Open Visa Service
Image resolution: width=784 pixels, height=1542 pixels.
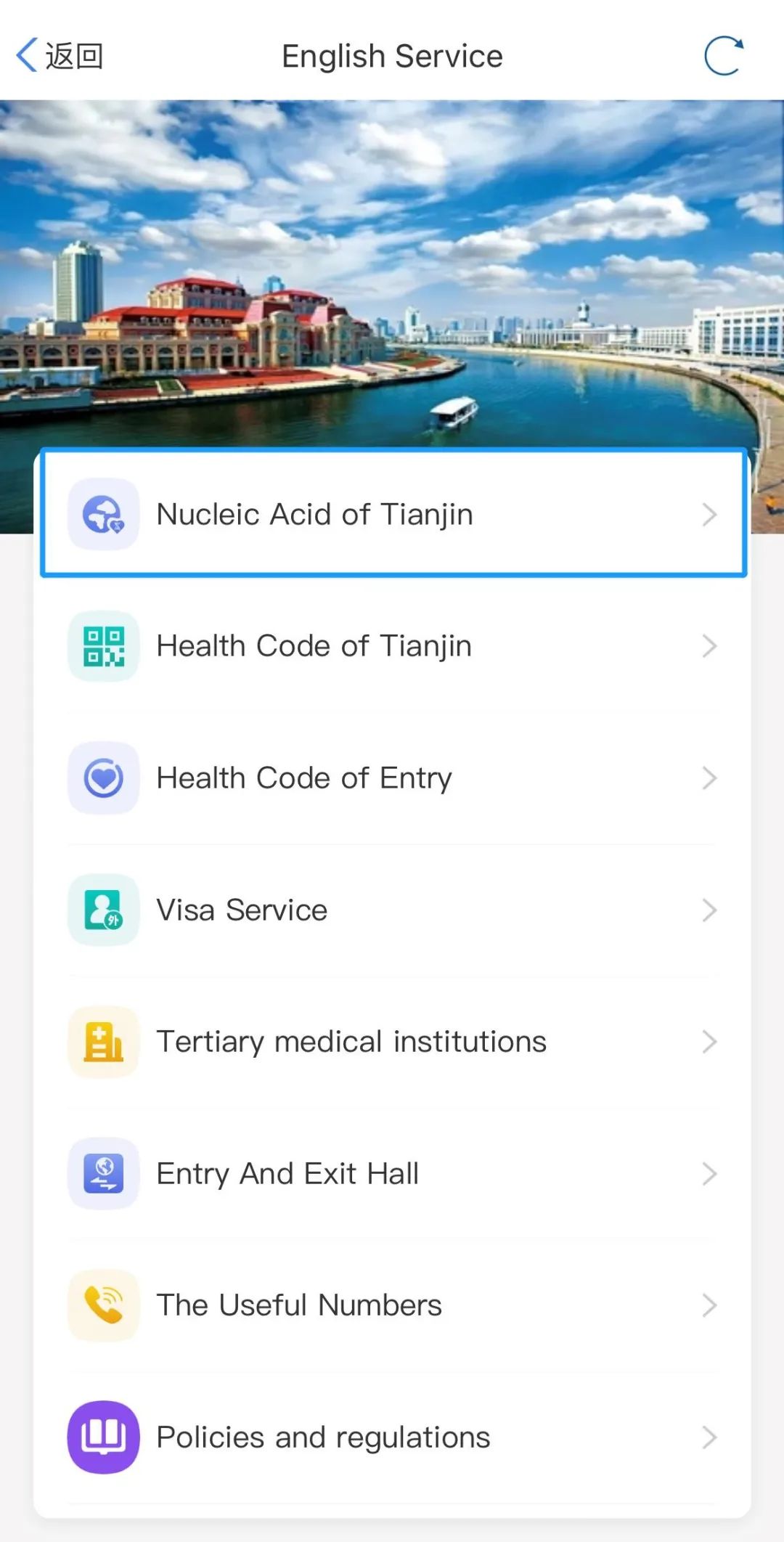click(392, 910)
